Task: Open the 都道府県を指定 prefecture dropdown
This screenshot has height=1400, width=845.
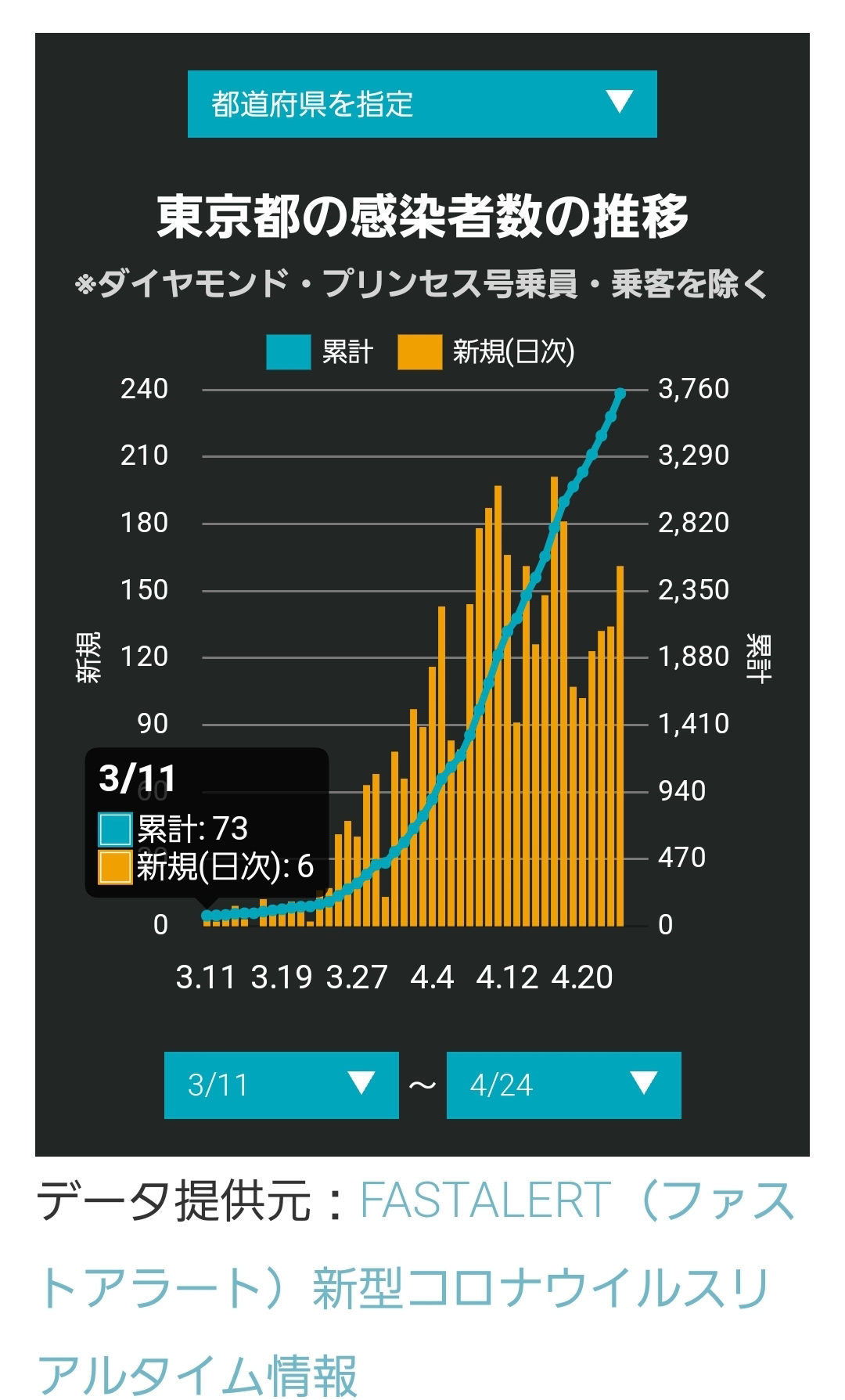Action: point(422,104)
